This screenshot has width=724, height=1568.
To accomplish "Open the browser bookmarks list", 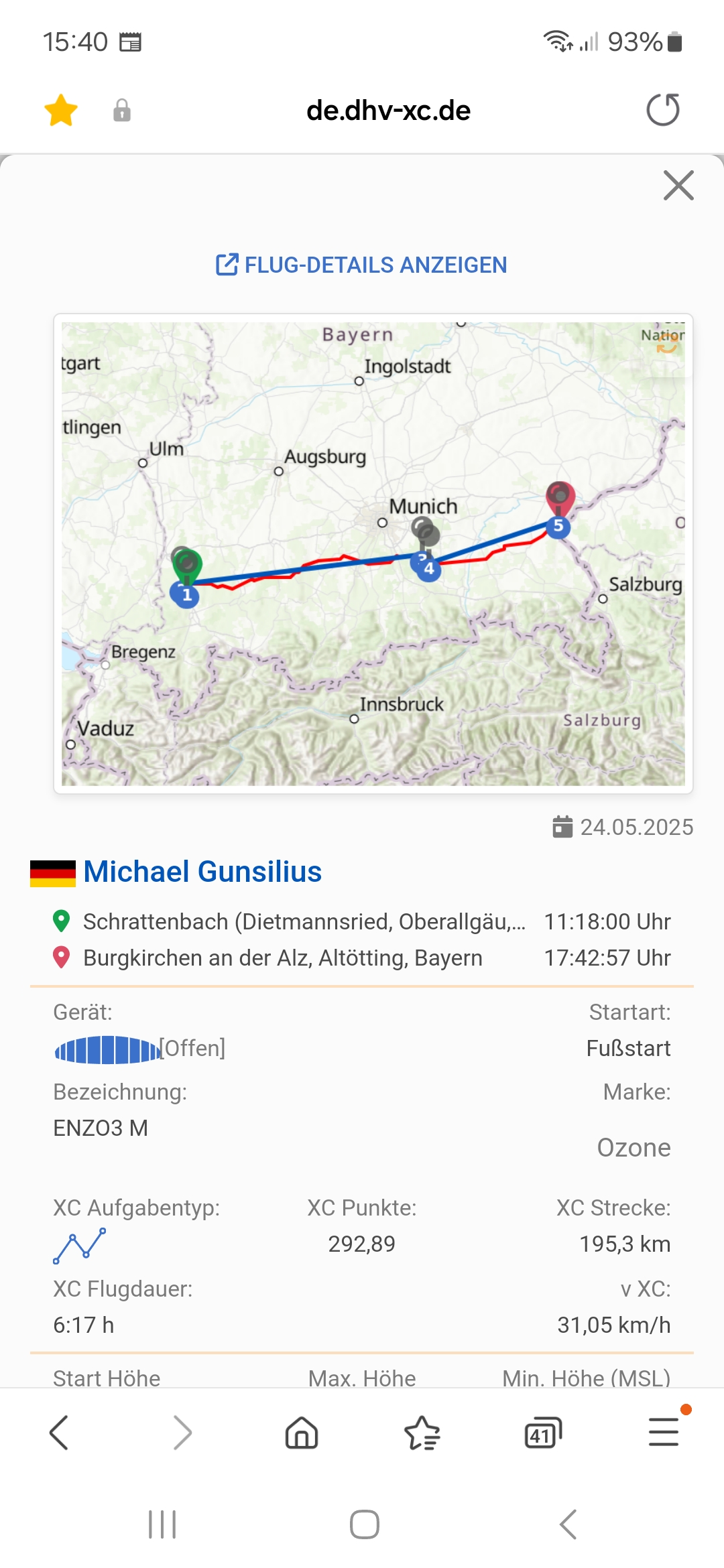I will click(x=422, y=1433).
